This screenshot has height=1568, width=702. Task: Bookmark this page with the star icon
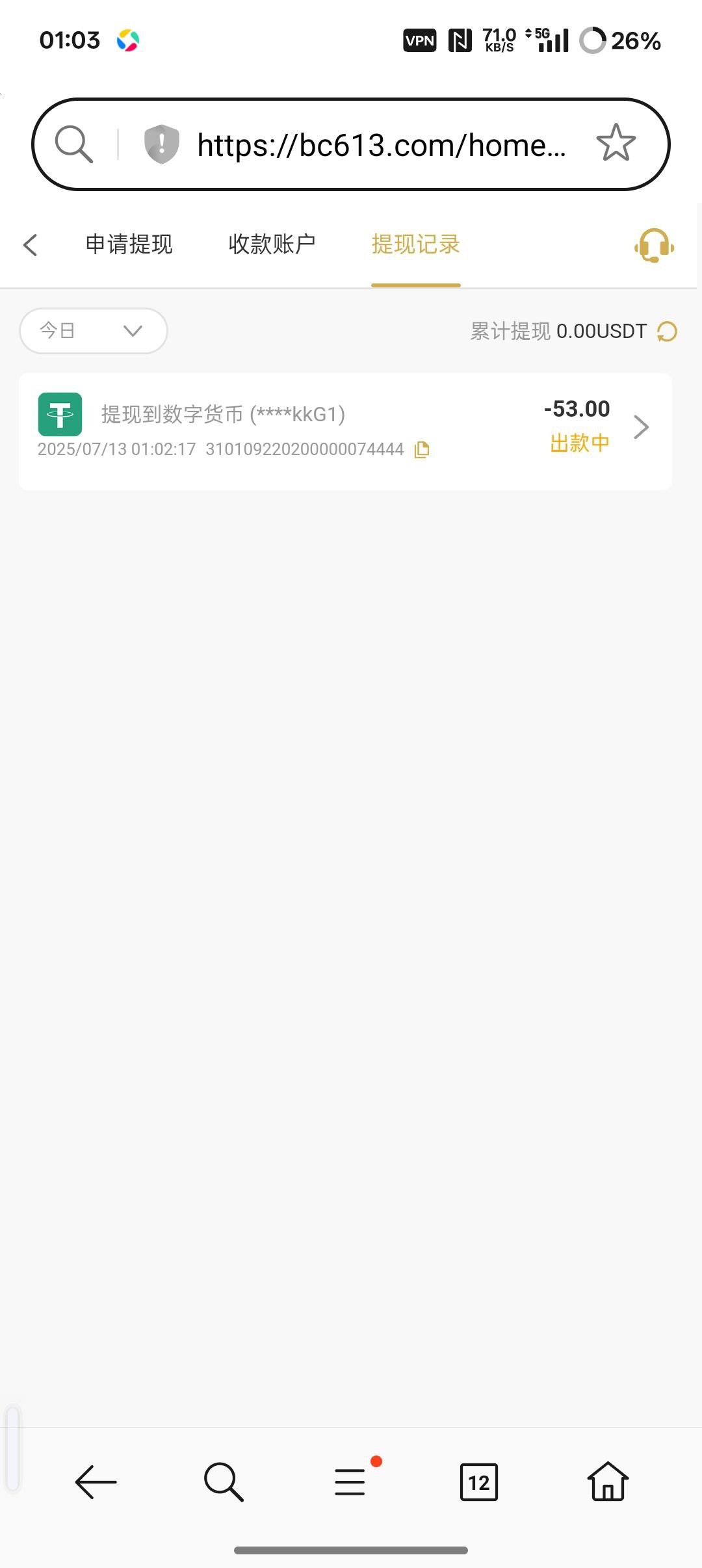point(615,144)
